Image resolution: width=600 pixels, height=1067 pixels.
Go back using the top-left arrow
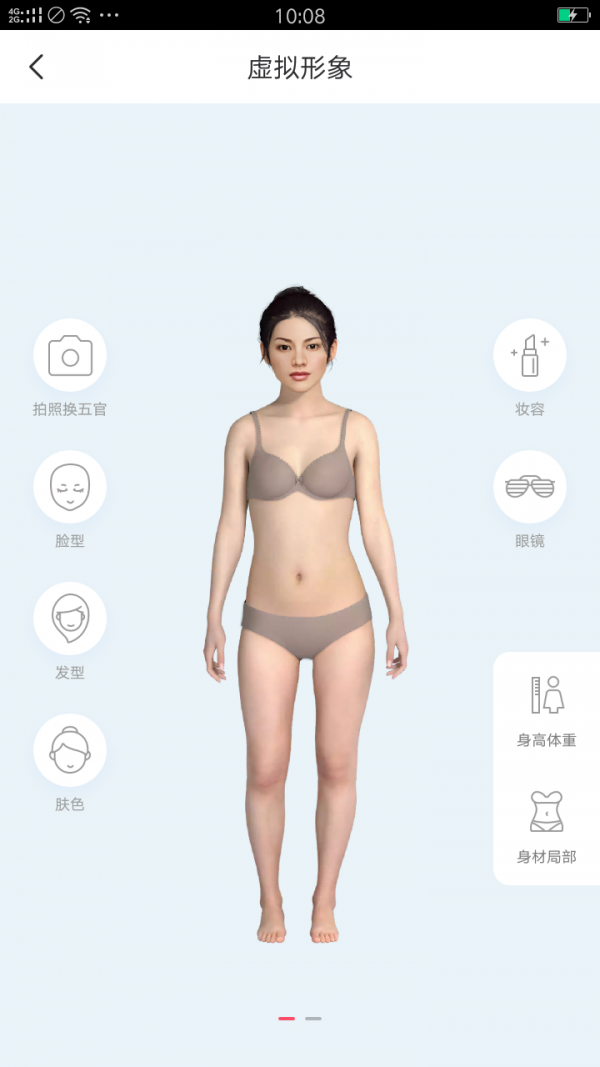[37, 67]
